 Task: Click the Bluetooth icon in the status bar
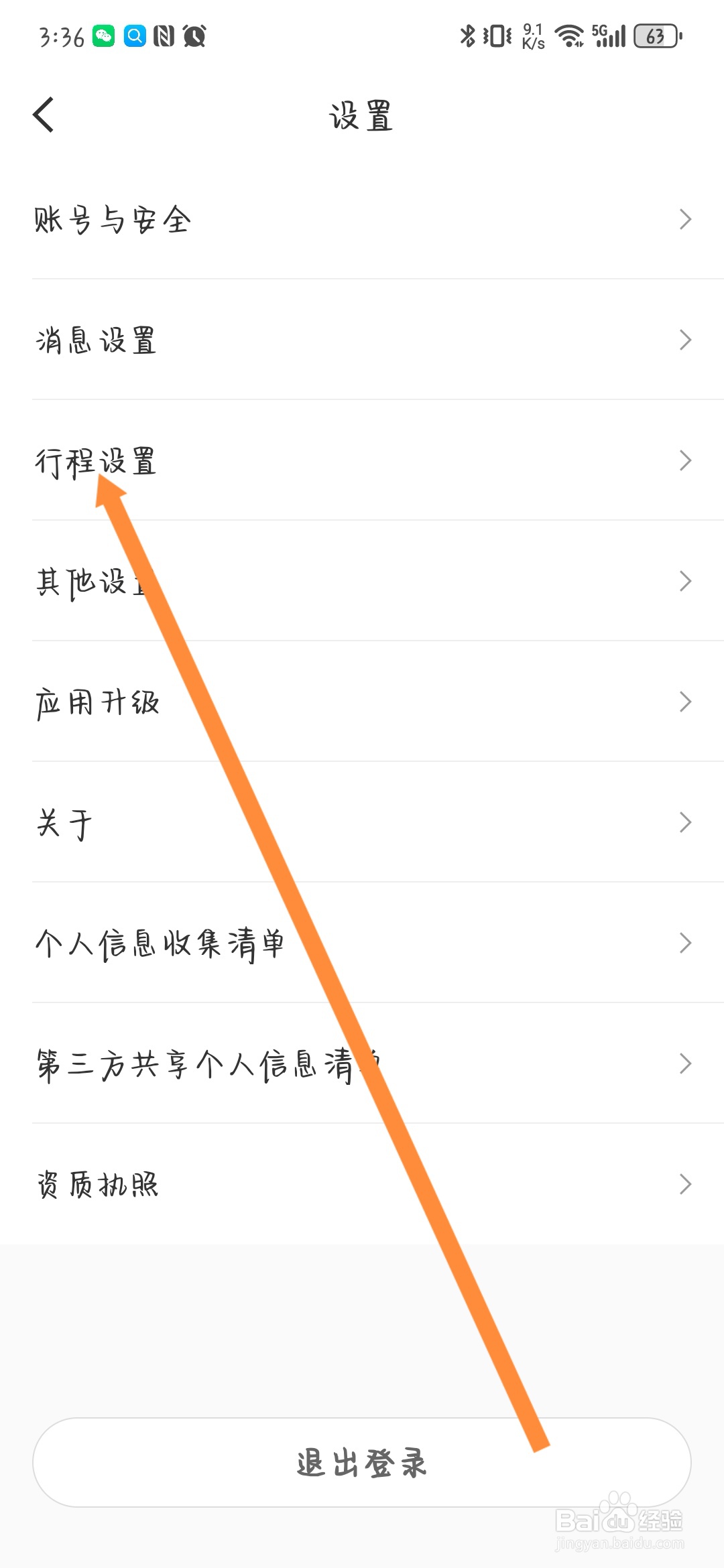point(469,37)
